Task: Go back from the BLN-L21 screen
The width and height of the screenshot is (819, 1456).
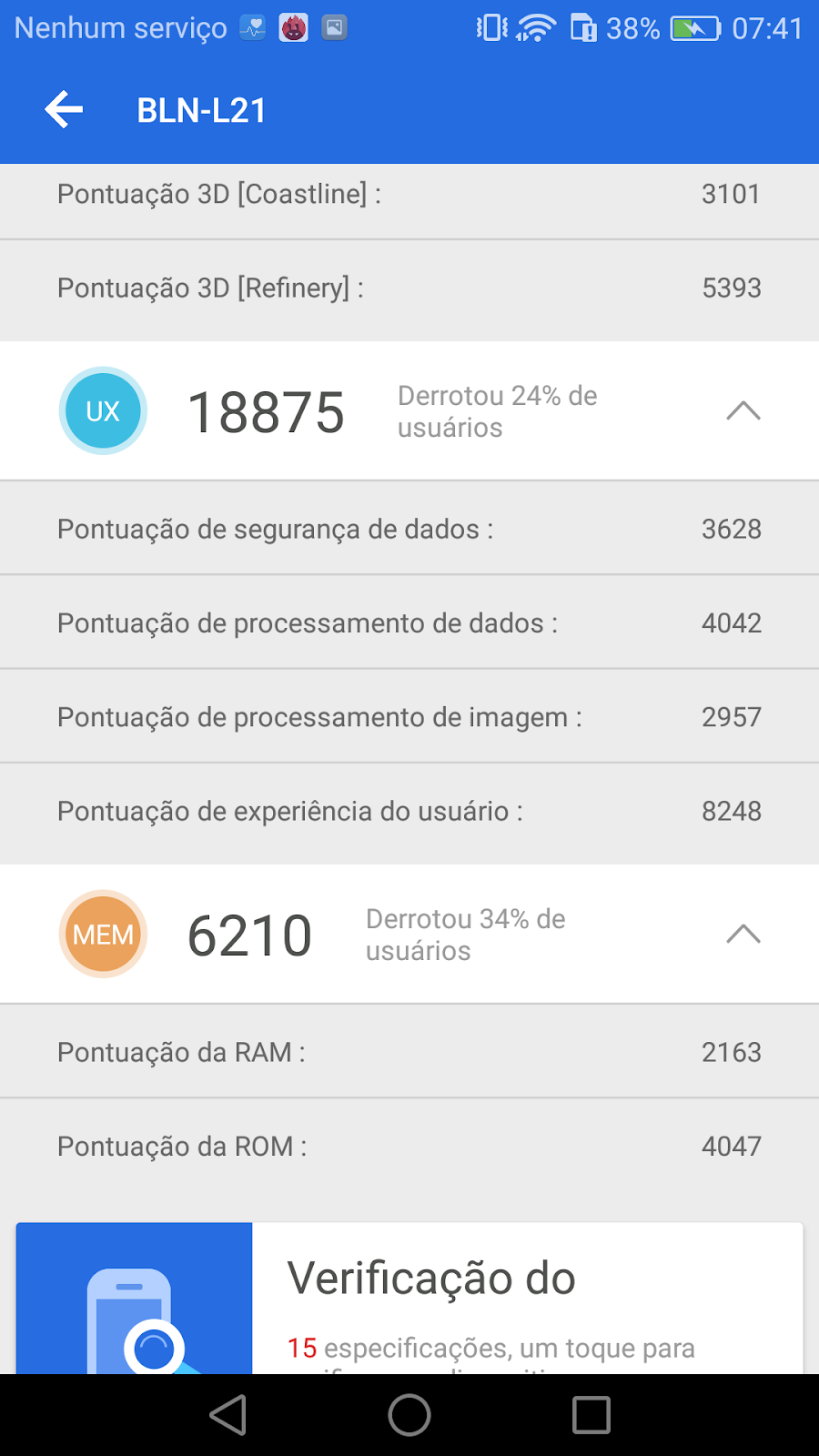Action: coord(64,110)
